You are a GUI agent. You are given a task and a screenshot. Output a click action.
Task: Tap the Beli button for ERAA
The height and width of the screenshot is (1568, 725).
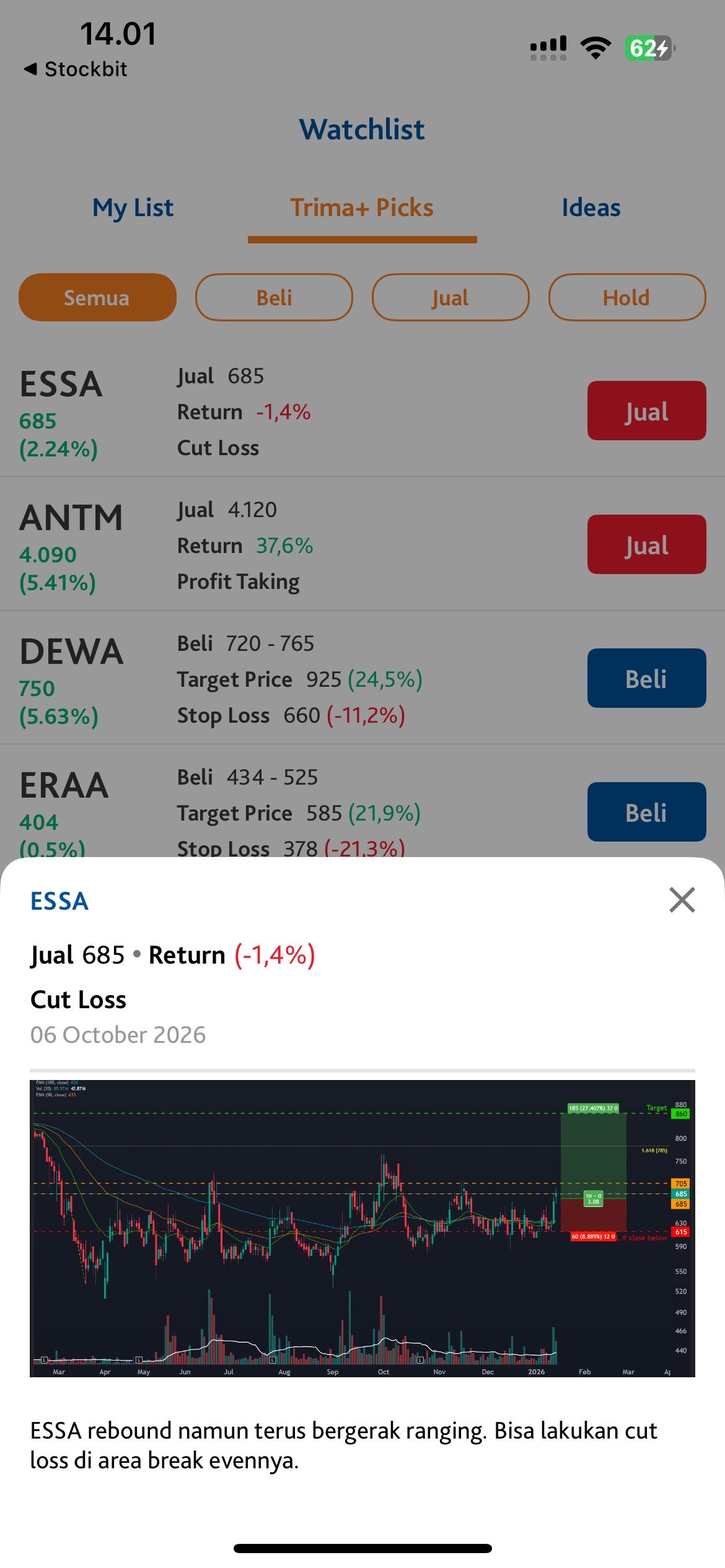pyautogui.click(x=646, y=812)
